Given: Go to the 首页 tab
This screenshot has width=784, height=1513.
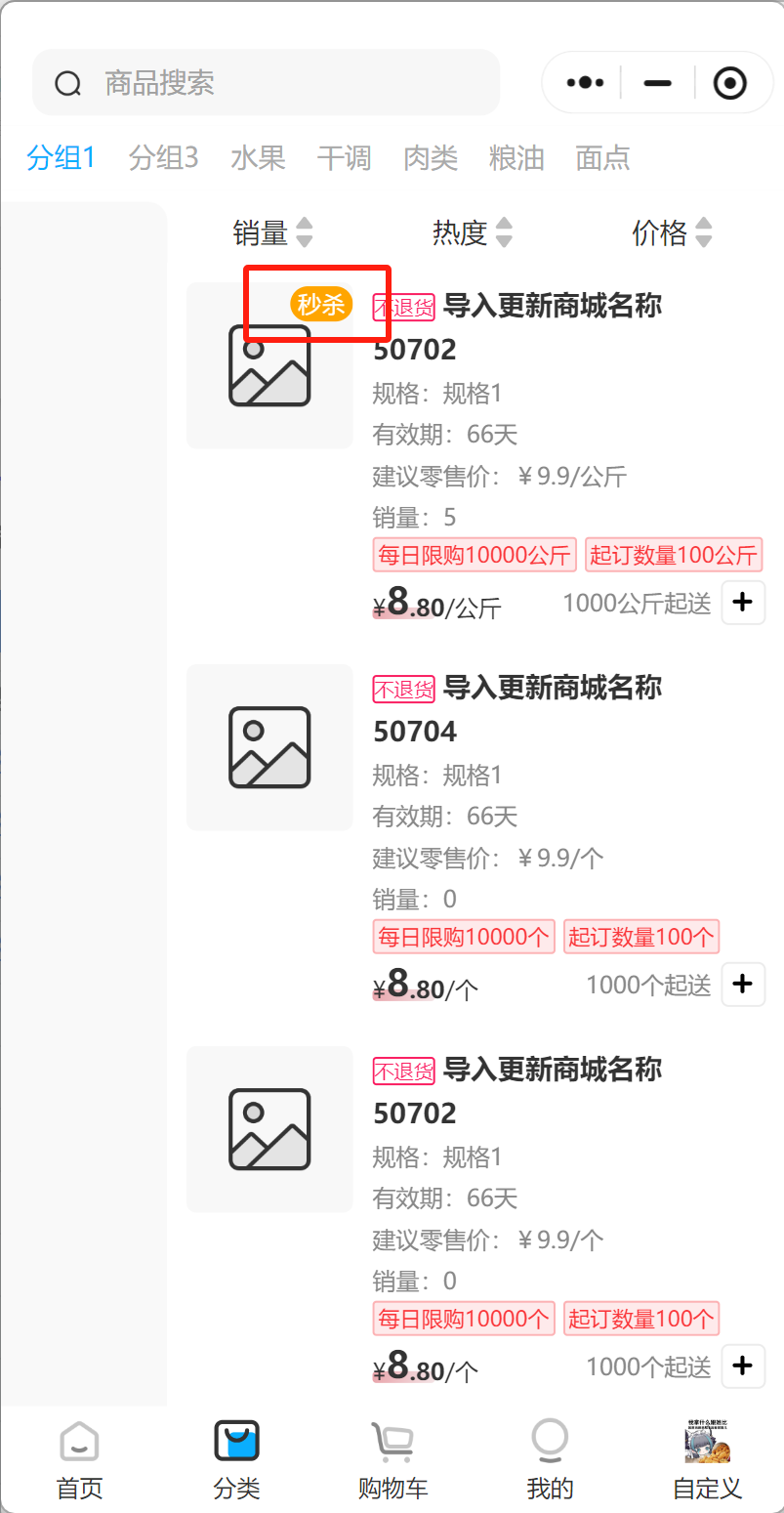Looking at the screenshot, I should [79, 1461].
